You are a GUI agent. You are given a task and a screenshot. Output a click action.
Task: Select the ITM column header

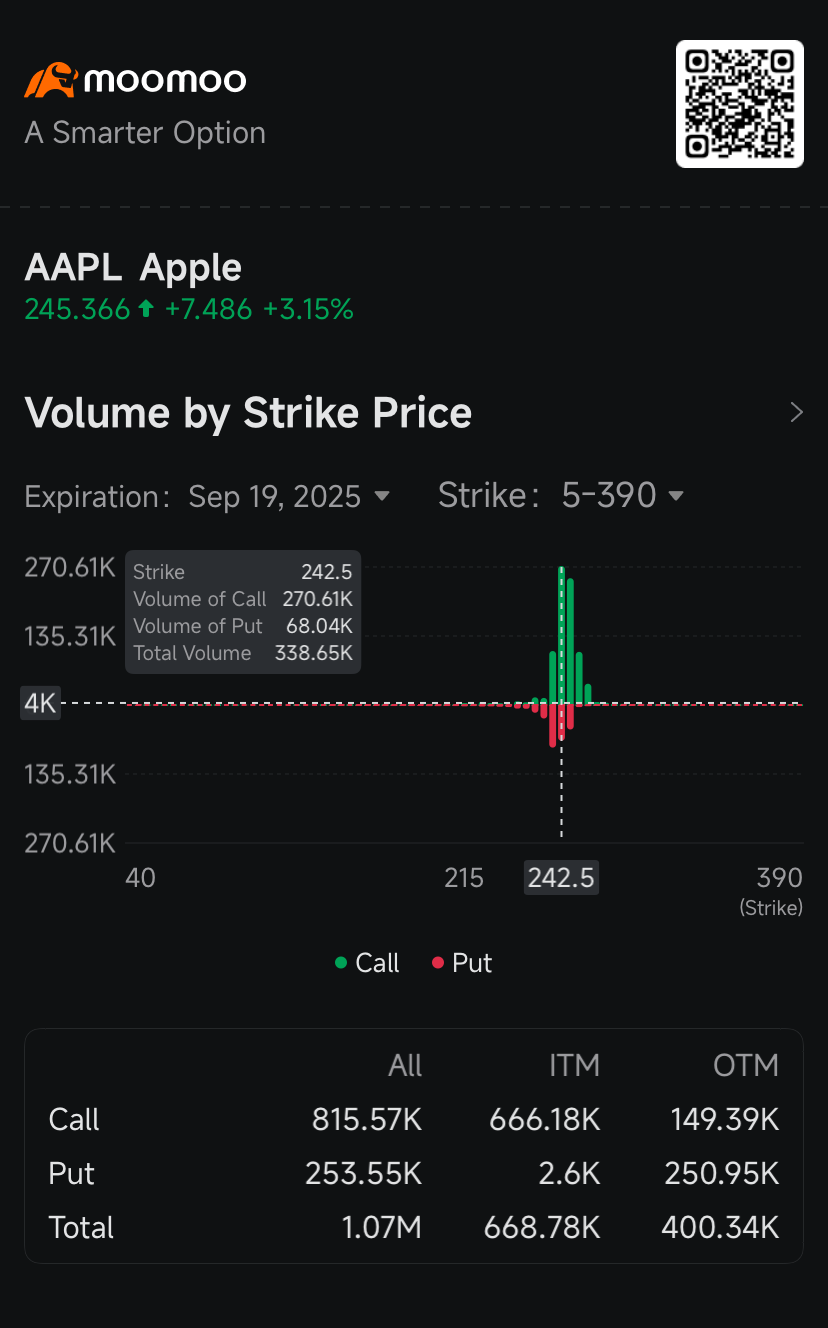pos(574,1065)
